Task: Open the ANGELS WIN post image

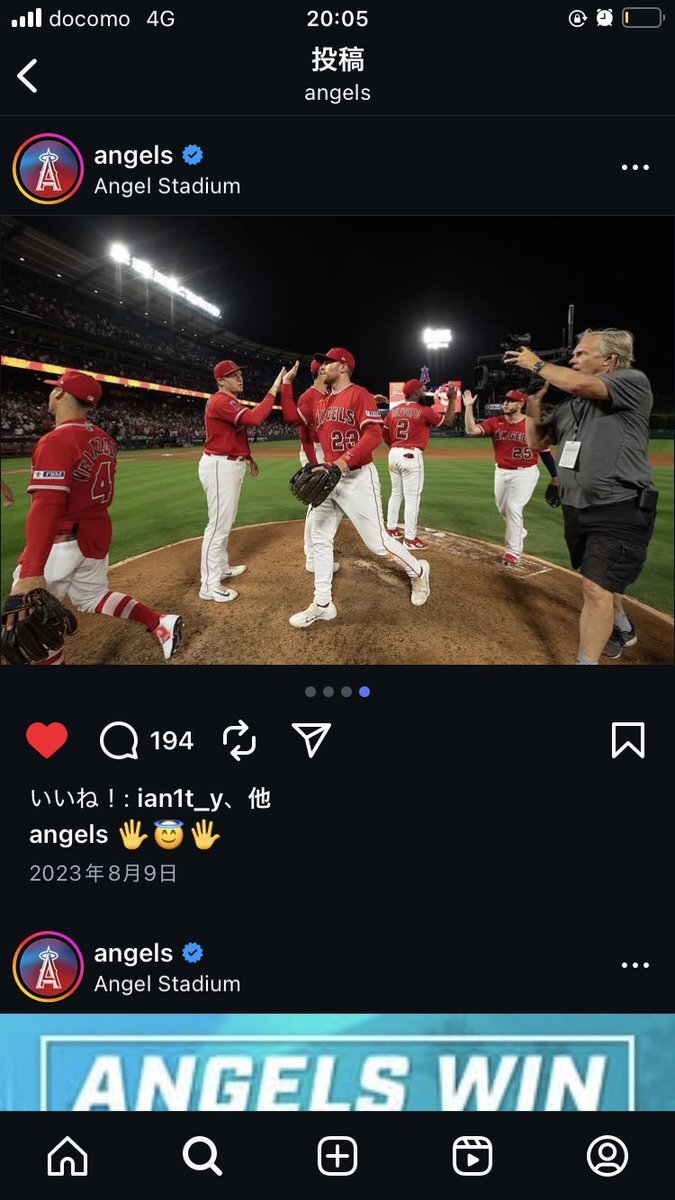Action: (x=337, y=1064)
